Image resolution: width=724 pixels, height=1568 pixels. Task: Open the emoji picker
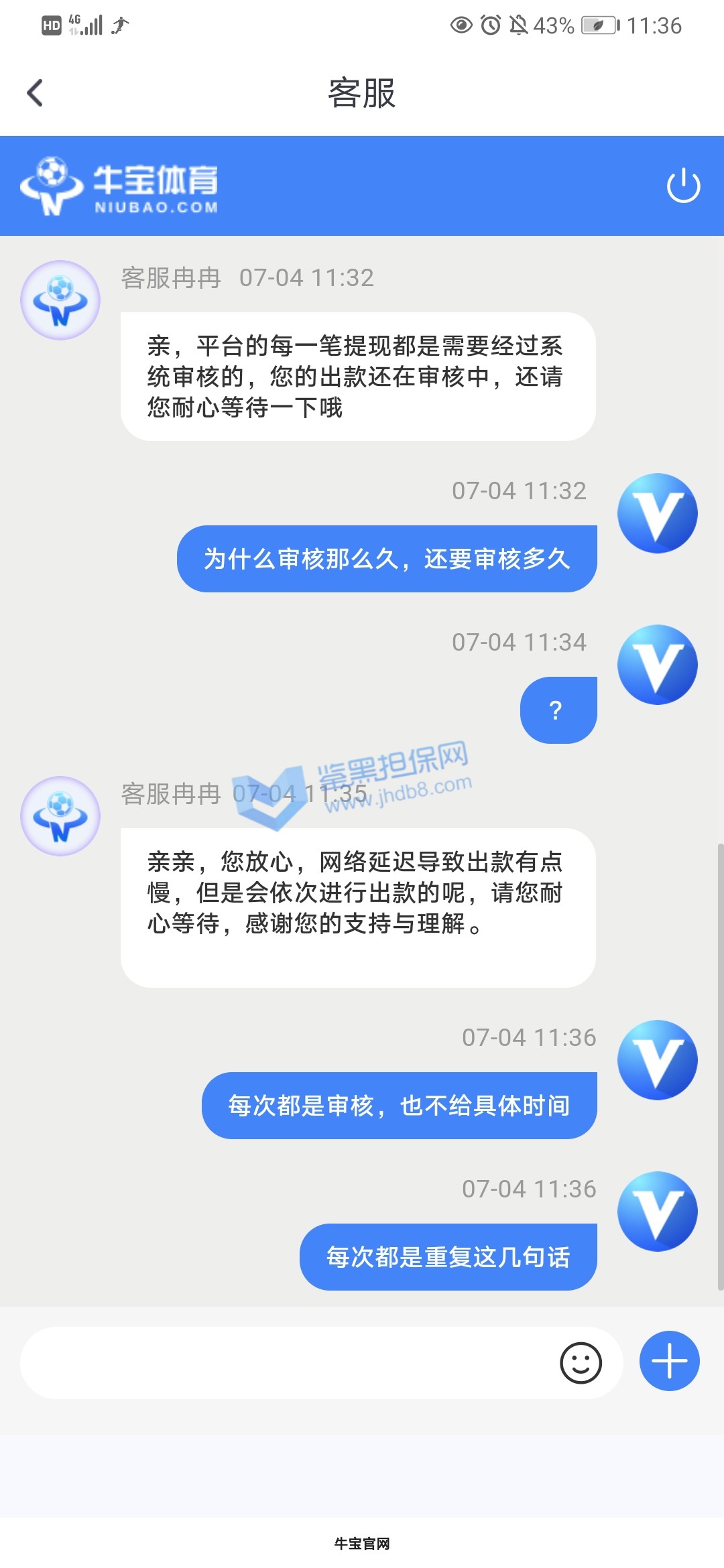tap(581, 1363)
